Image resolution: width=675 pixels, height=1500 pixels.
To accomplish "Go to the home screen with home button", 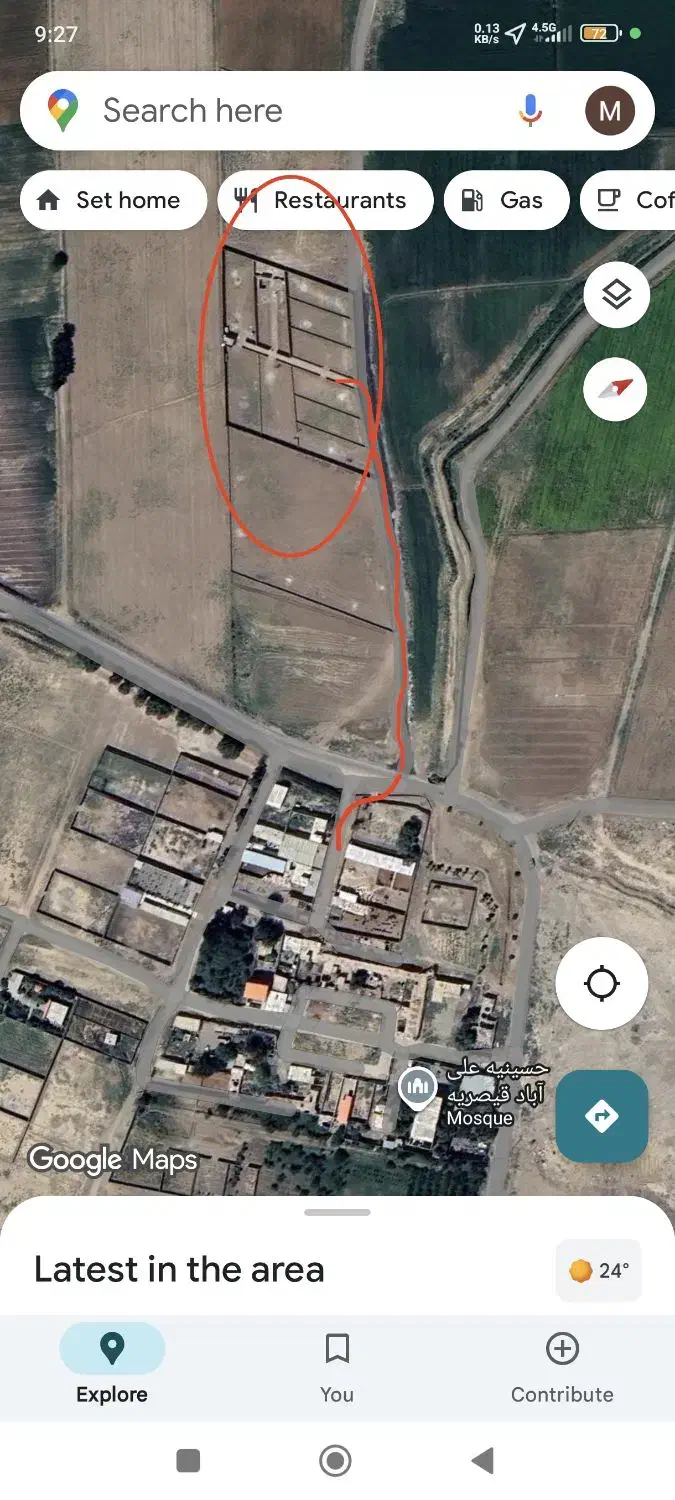I will [x=335, y=1461].
